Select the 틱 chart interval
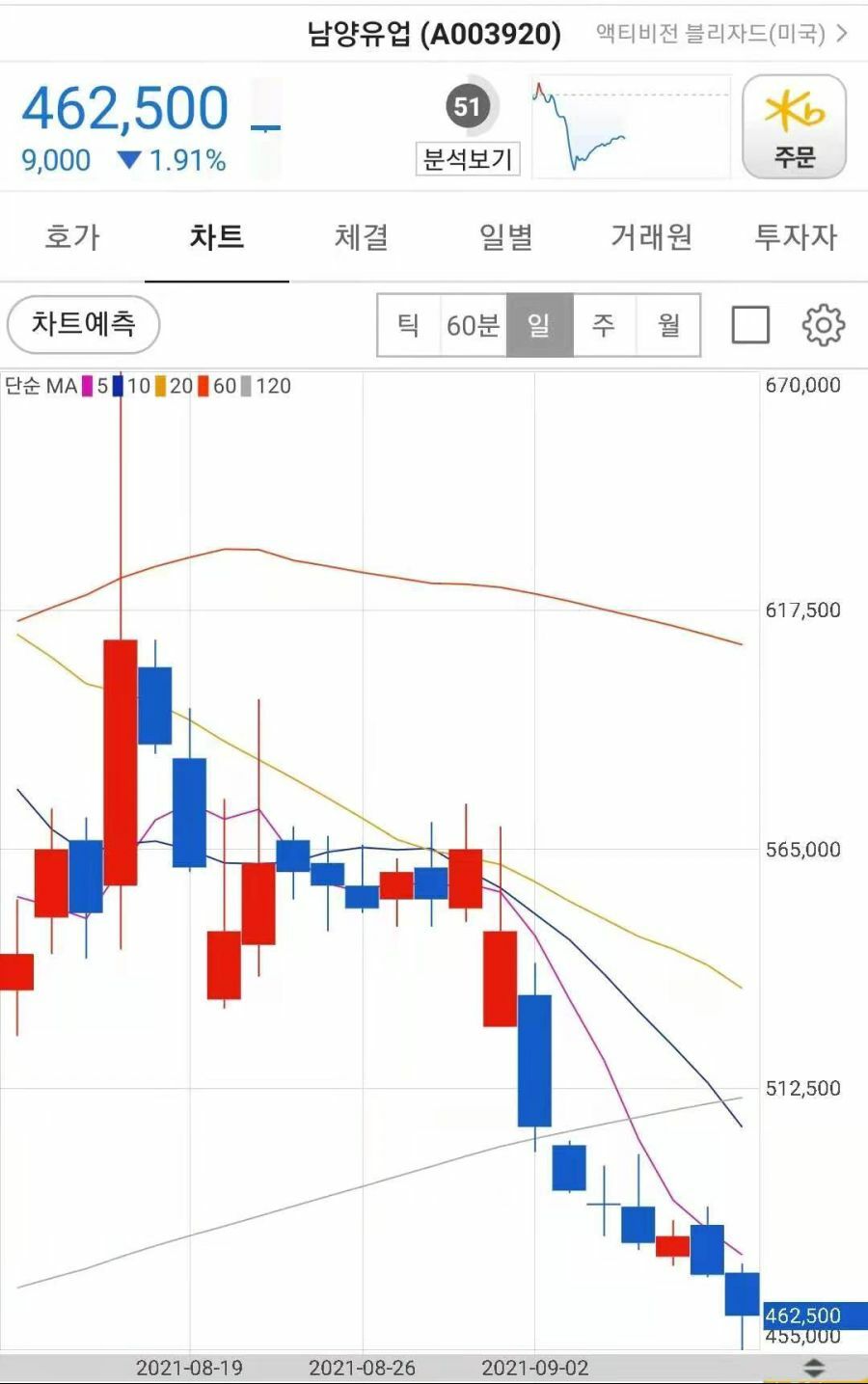Screen dimensions: 868x1384 pyautogui.click(x=408, y=325)
